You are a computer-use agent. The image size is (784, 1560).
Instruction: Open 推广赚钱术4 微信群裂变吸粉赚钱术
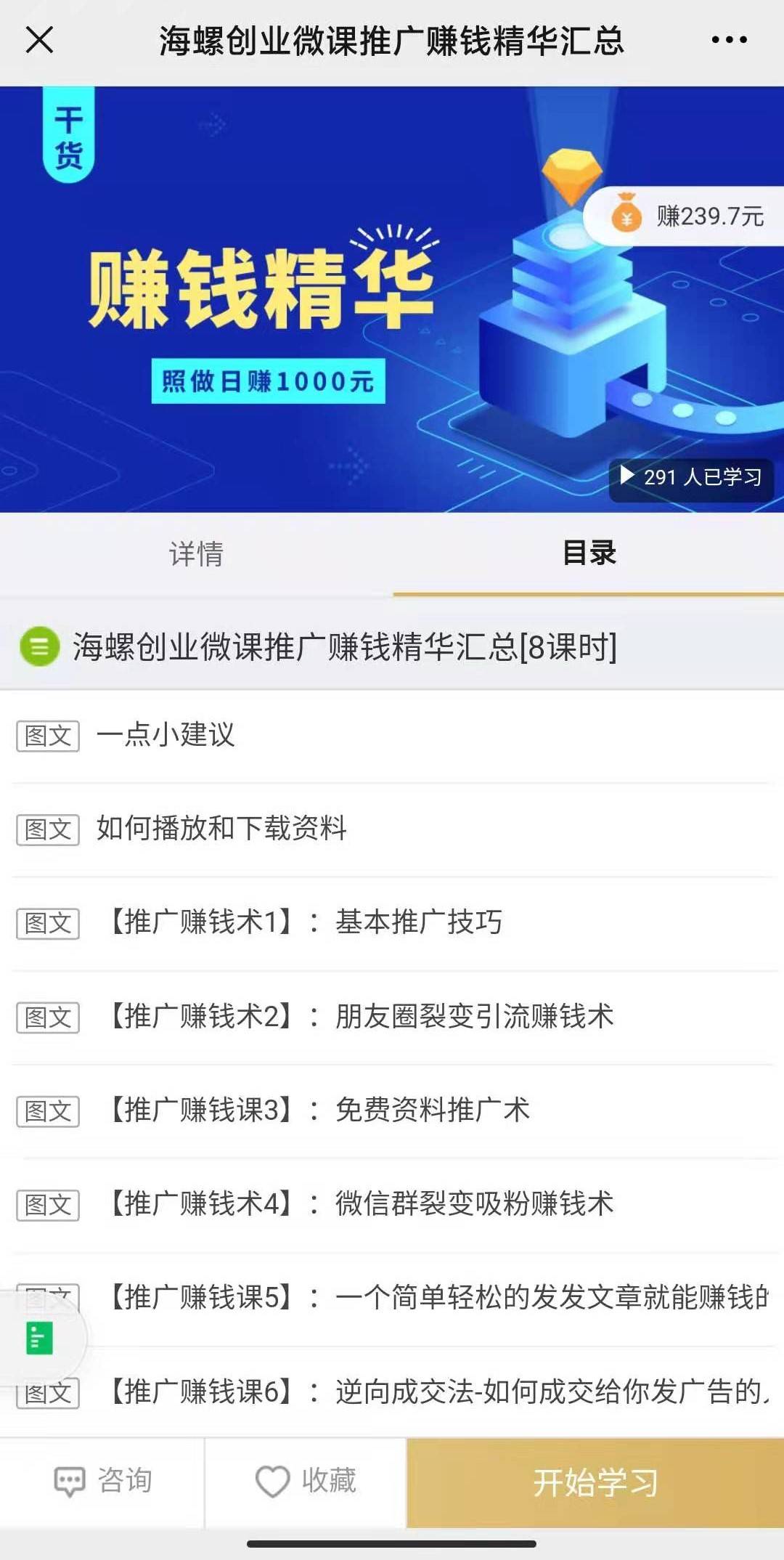point(392,1203)
